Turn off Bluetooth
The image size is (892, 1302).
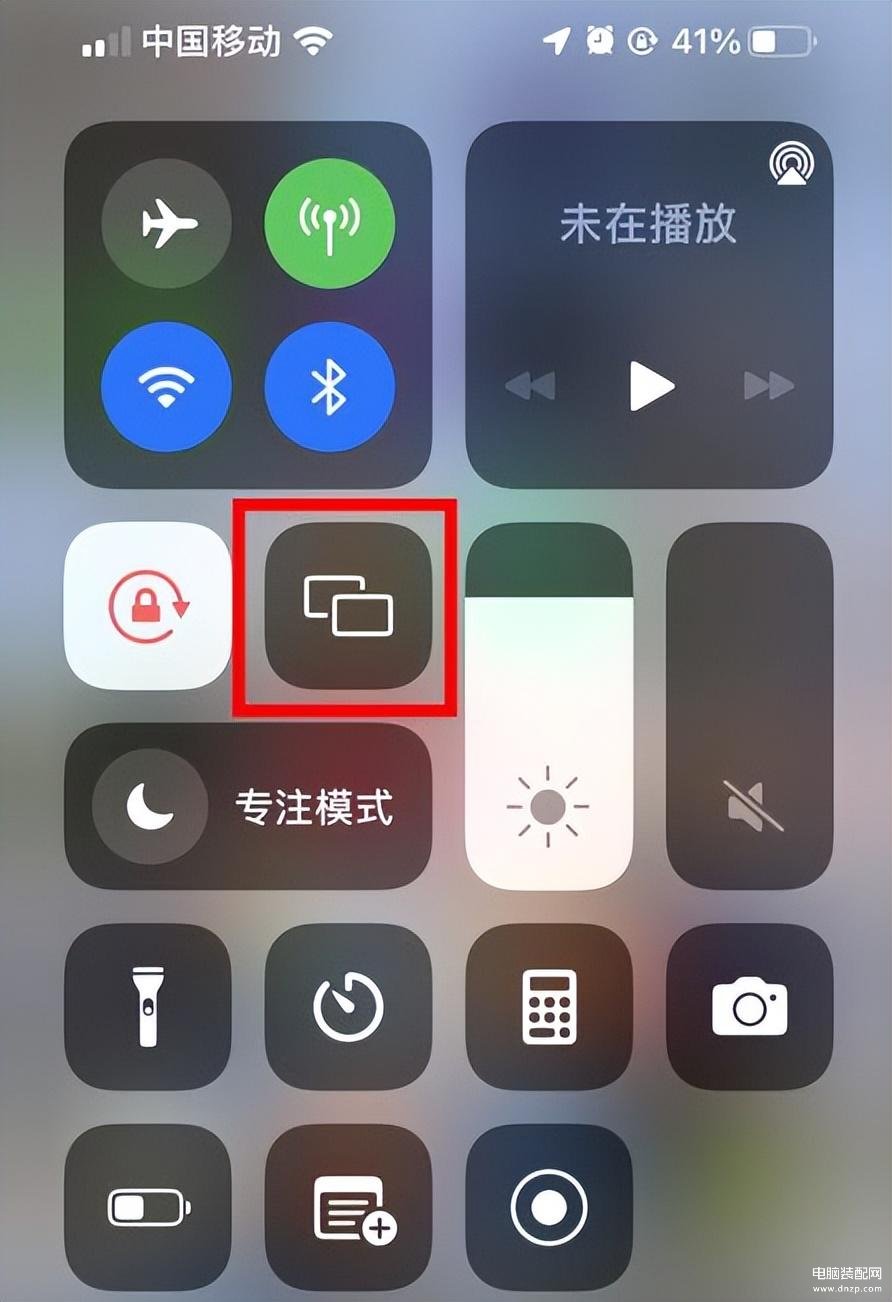(x=329, y=386)
